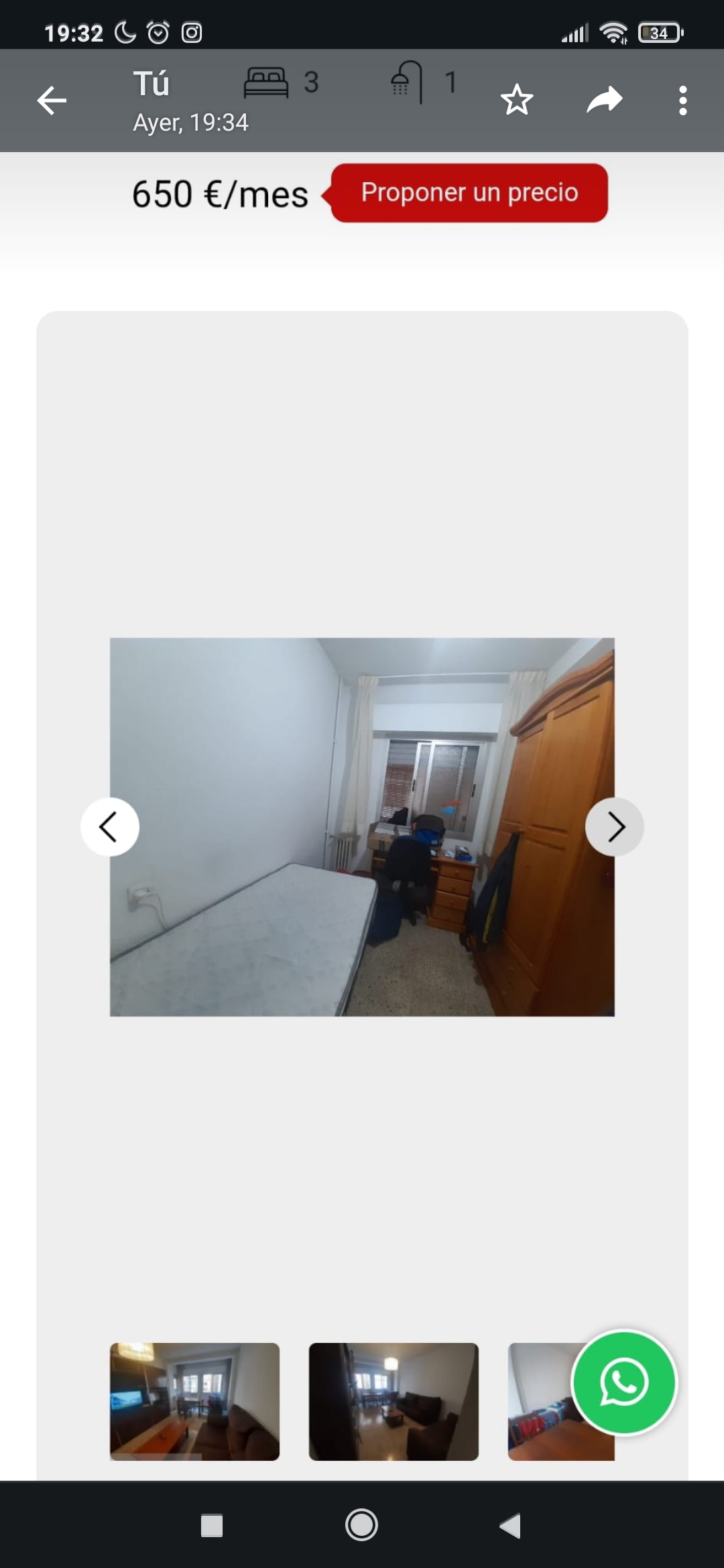The image size is (724, 1568).
Task: Open the three-dot overflow menu
Action: pyautogui.click(x=682, y=101)
